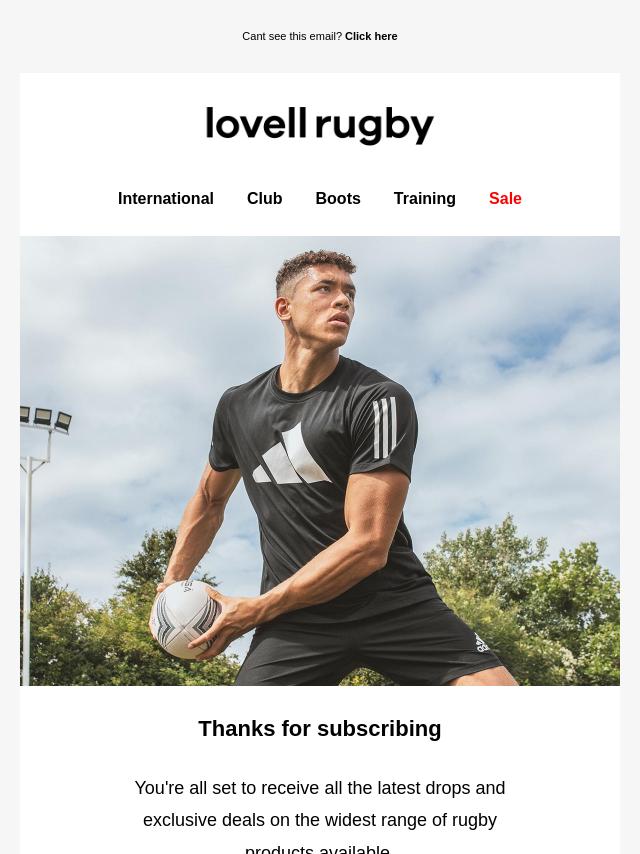Open the International category link

point(165,198)
